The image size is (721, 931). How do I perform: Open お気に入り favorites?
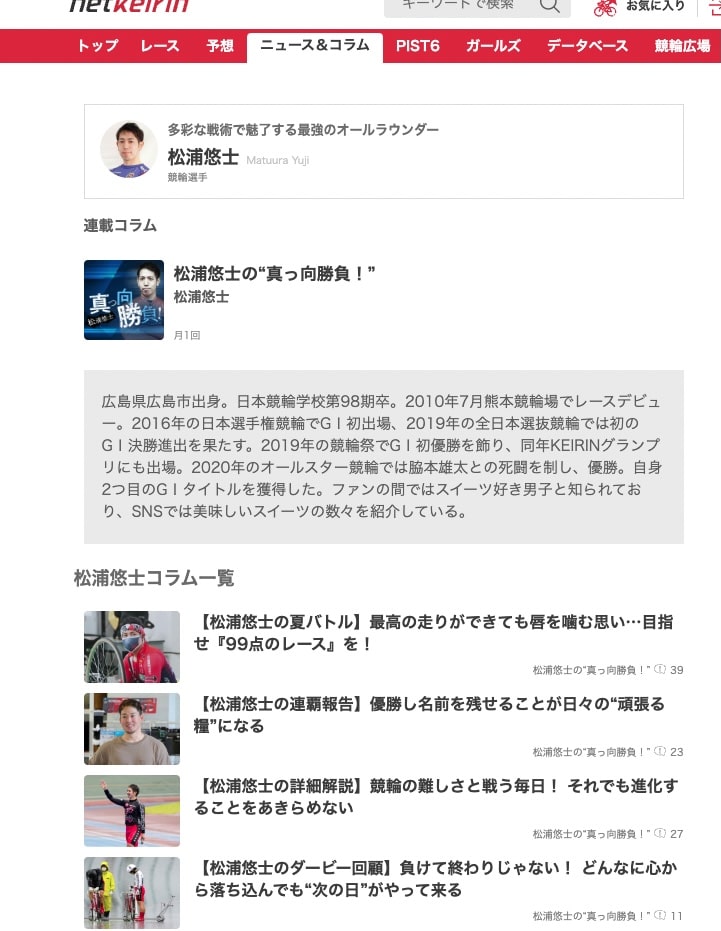click(640, 7)
